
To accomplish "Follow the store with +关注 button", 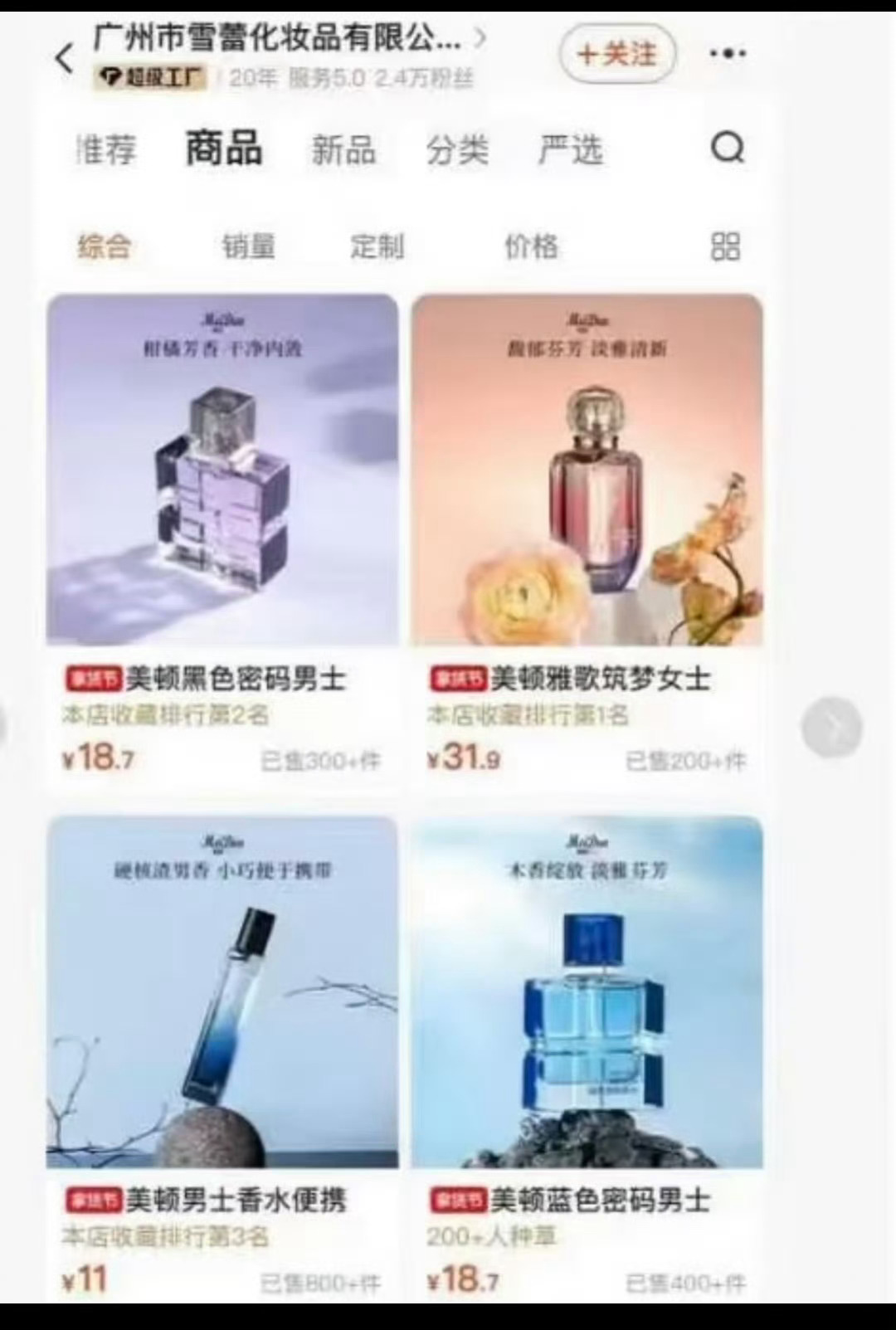I will [617, 55].
